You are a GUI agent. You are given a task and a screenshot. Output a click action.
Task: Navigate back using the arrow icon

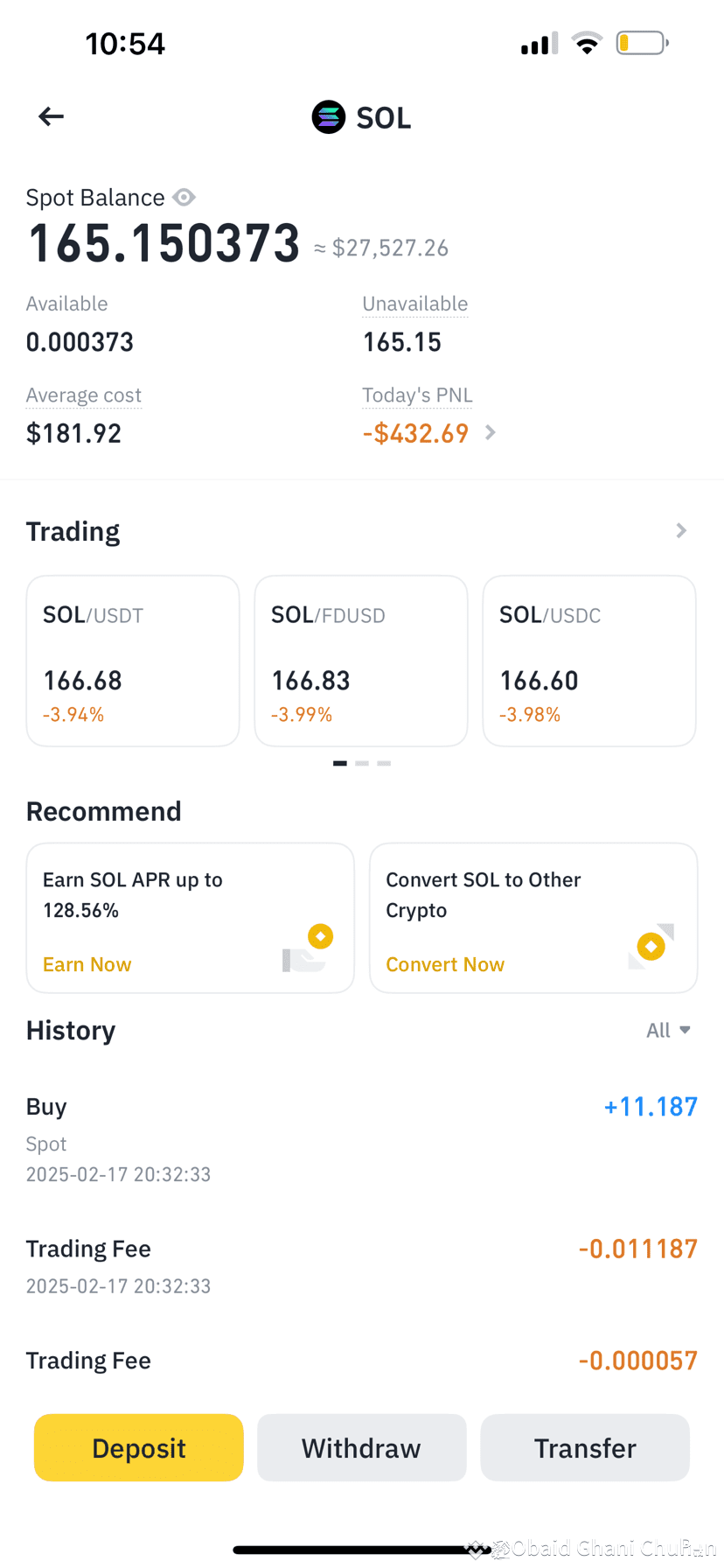(50, 115)
